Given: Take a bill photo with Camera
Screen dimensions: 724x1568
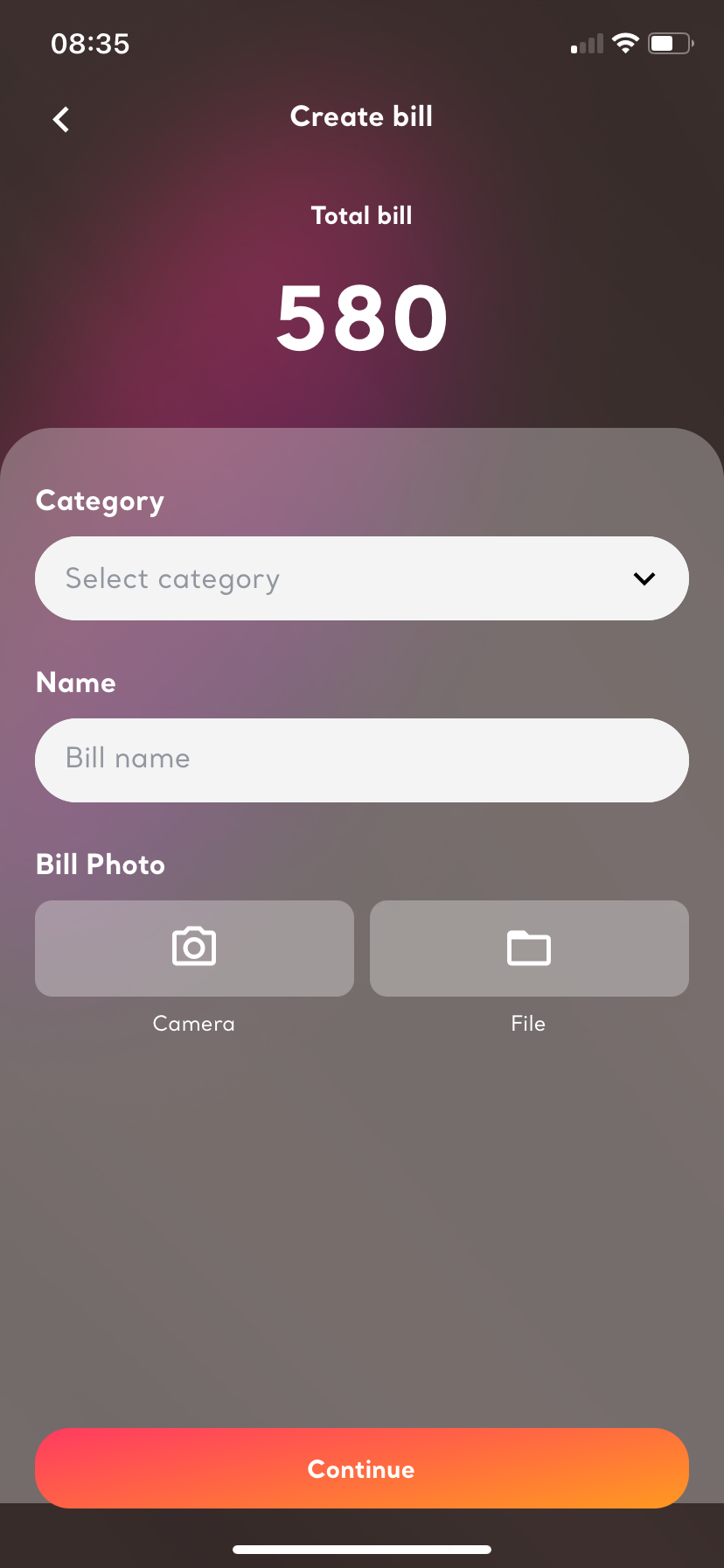Looking at the screenshot, I should coord(194,948).
